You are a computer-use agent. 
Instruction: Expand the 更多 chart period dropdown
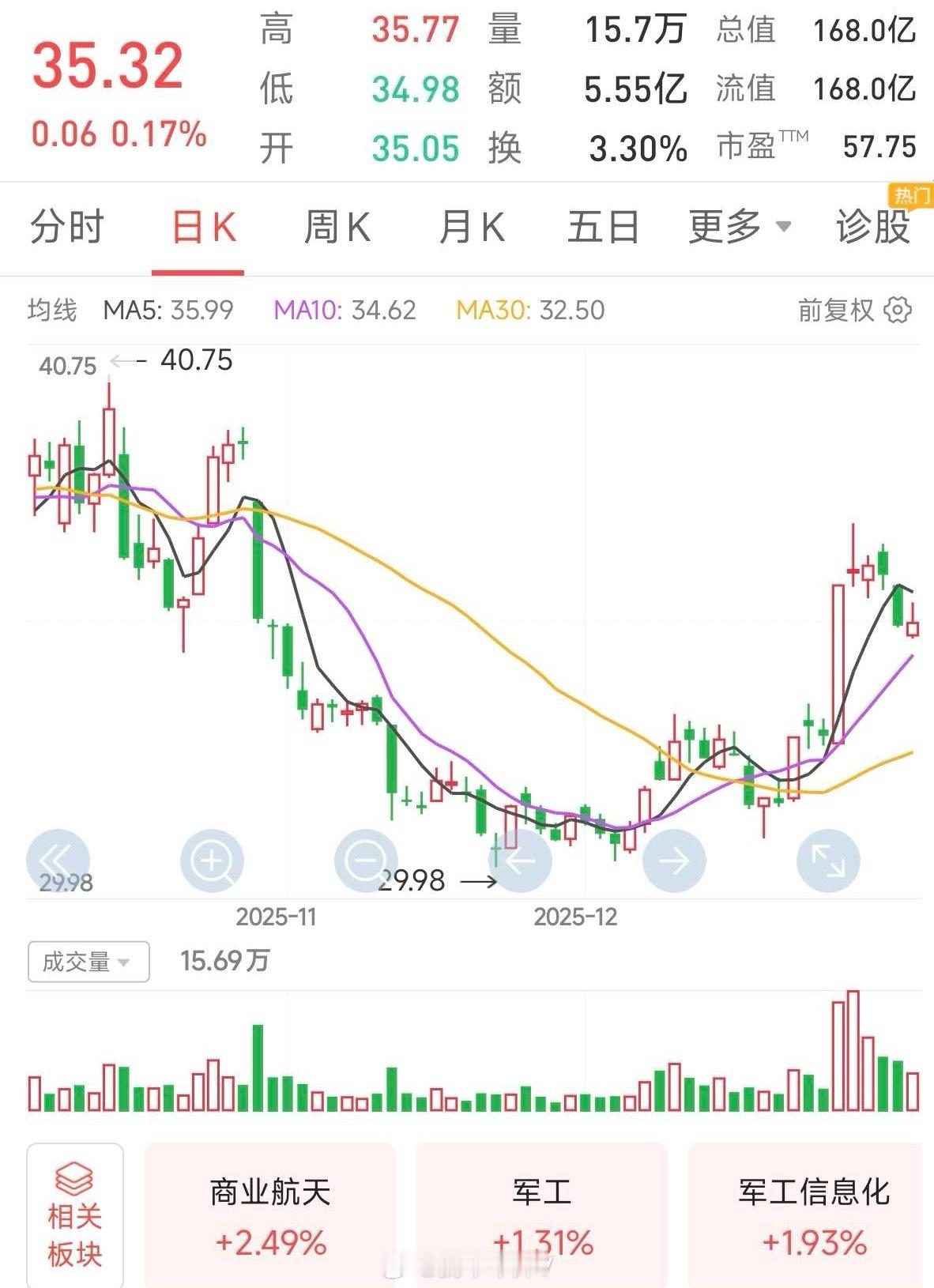(740, 227)
